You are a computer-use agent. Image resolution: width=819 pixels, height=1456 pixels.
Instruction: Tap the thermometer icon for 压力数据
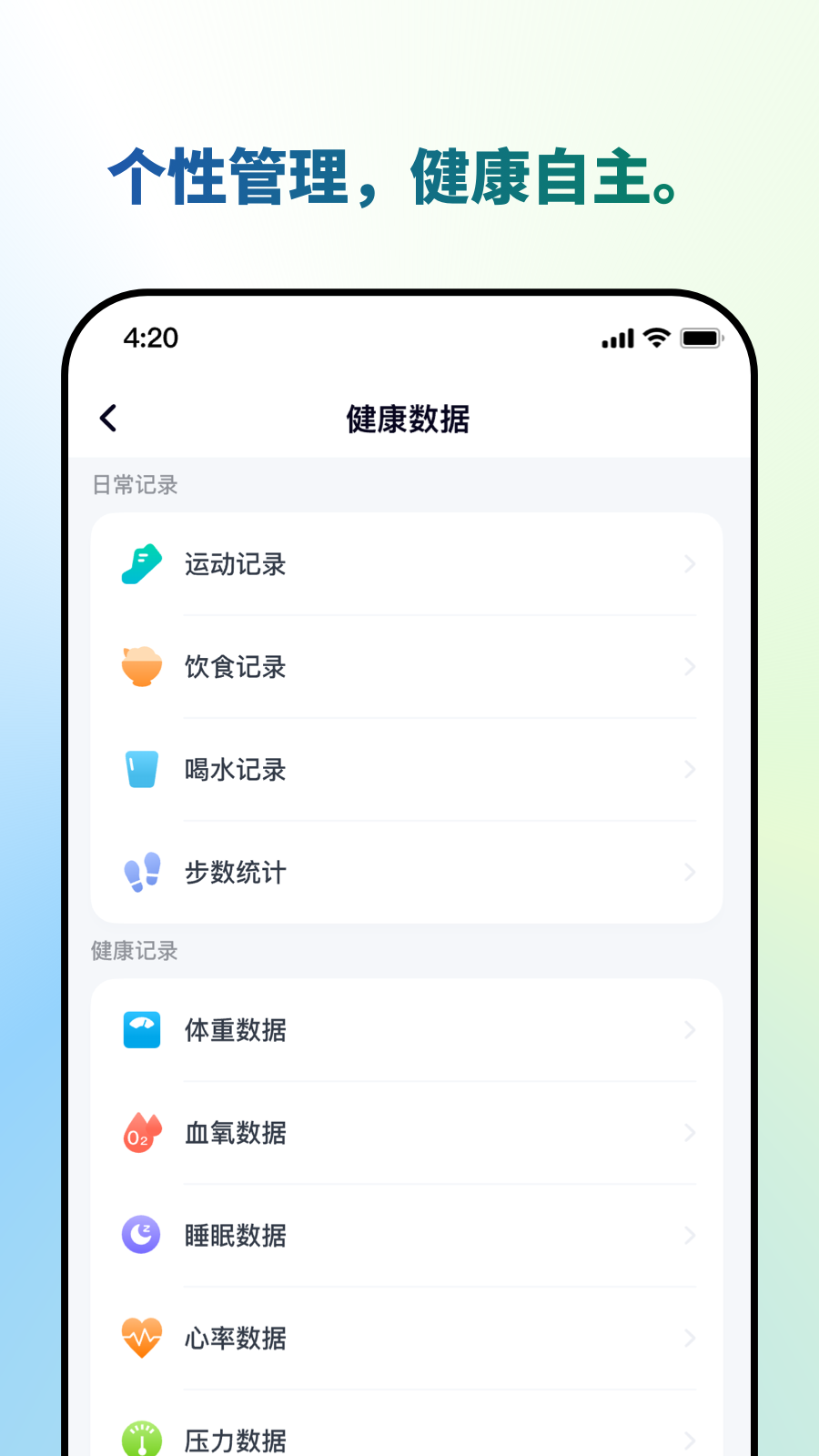tap(141, 1438)
